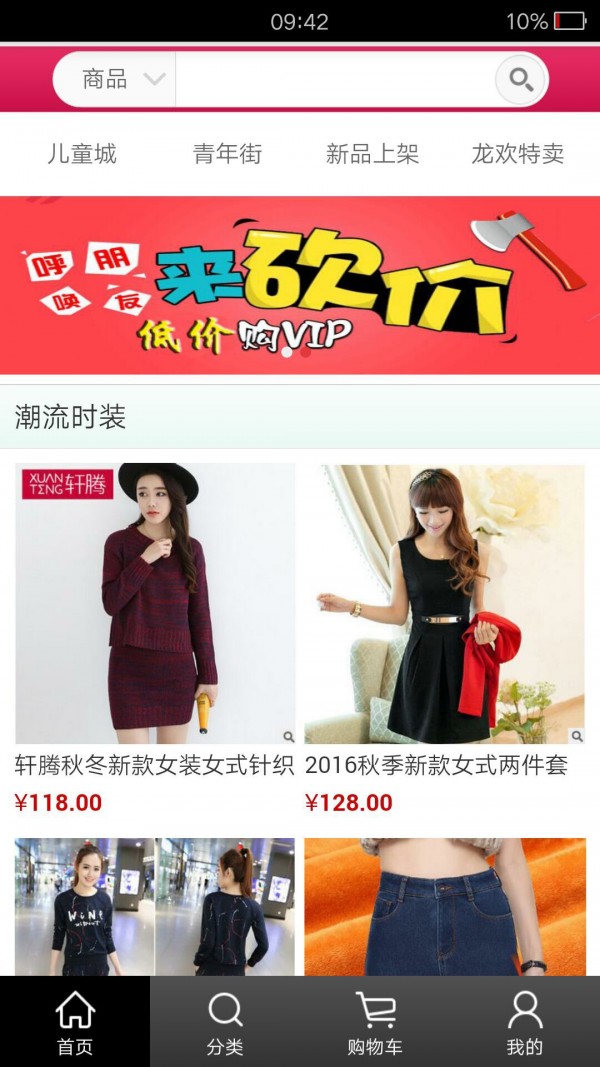View the 2016秋季新款 two-piece dress product

[x=445, y=604]
